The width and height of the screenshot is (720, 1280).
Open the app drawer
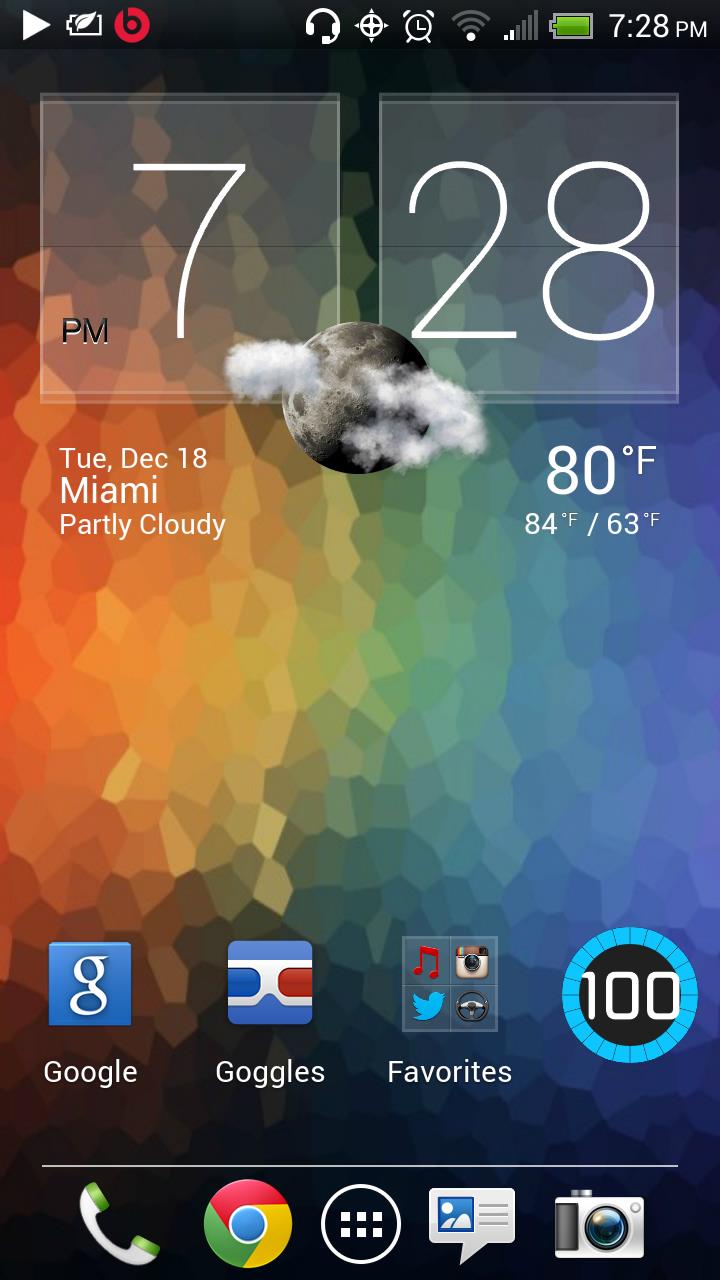[x=361, y=1224]
